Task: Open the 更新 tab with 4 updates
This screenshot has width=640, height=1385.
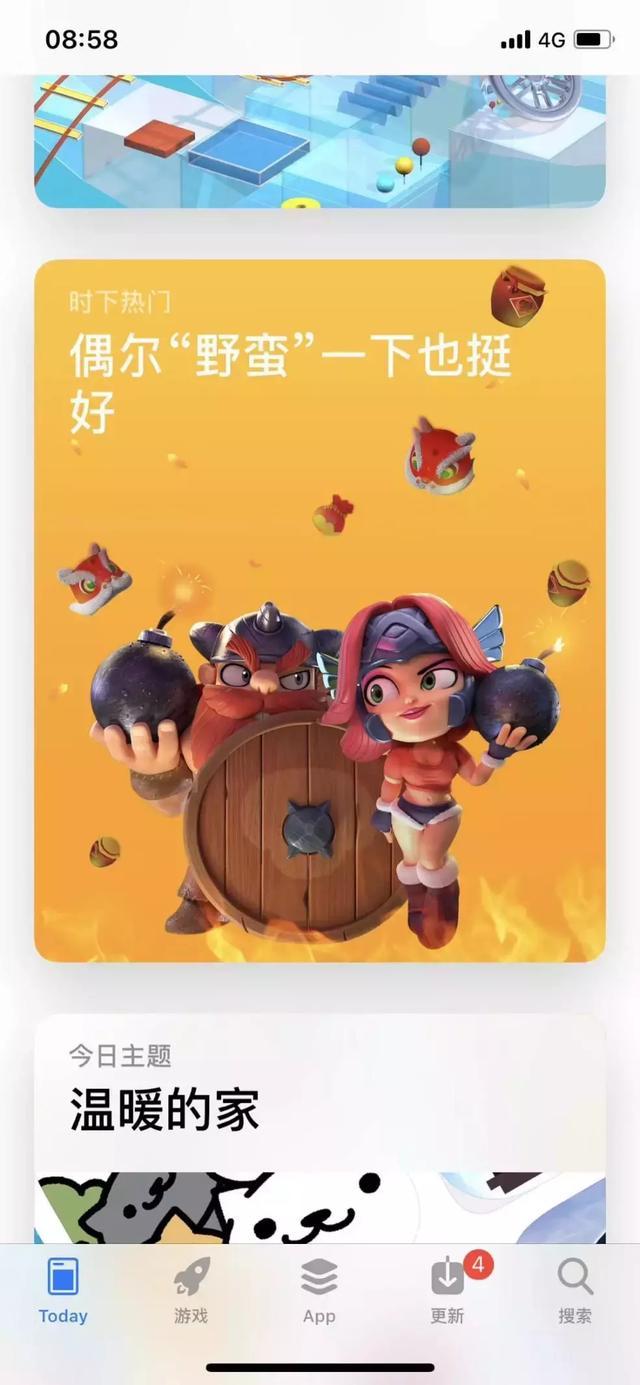Action: pos(448,1291)
